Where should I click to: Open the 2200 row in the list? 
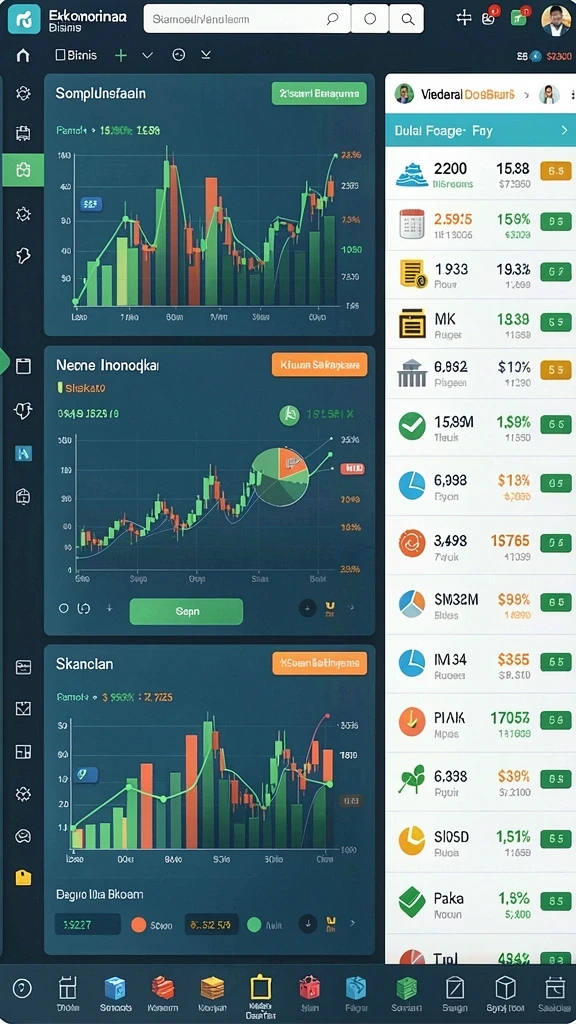[x=480, y=174]
